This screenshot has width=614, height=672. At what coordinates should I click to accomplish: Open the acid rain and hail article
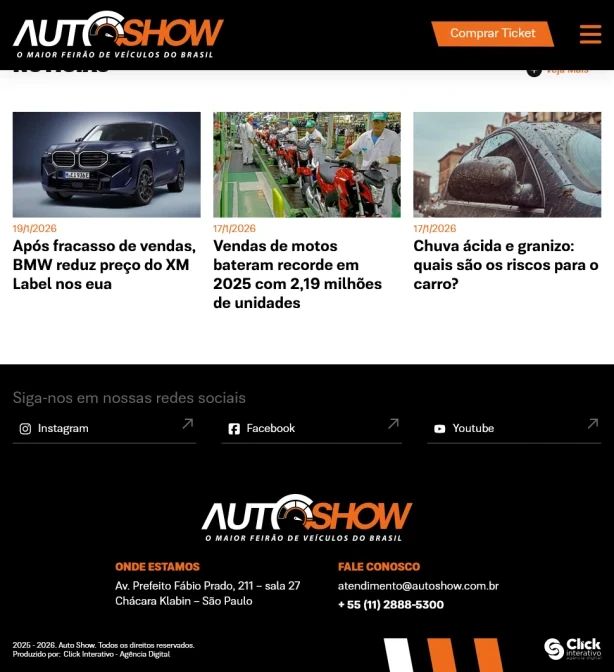[x=506, y=264]
